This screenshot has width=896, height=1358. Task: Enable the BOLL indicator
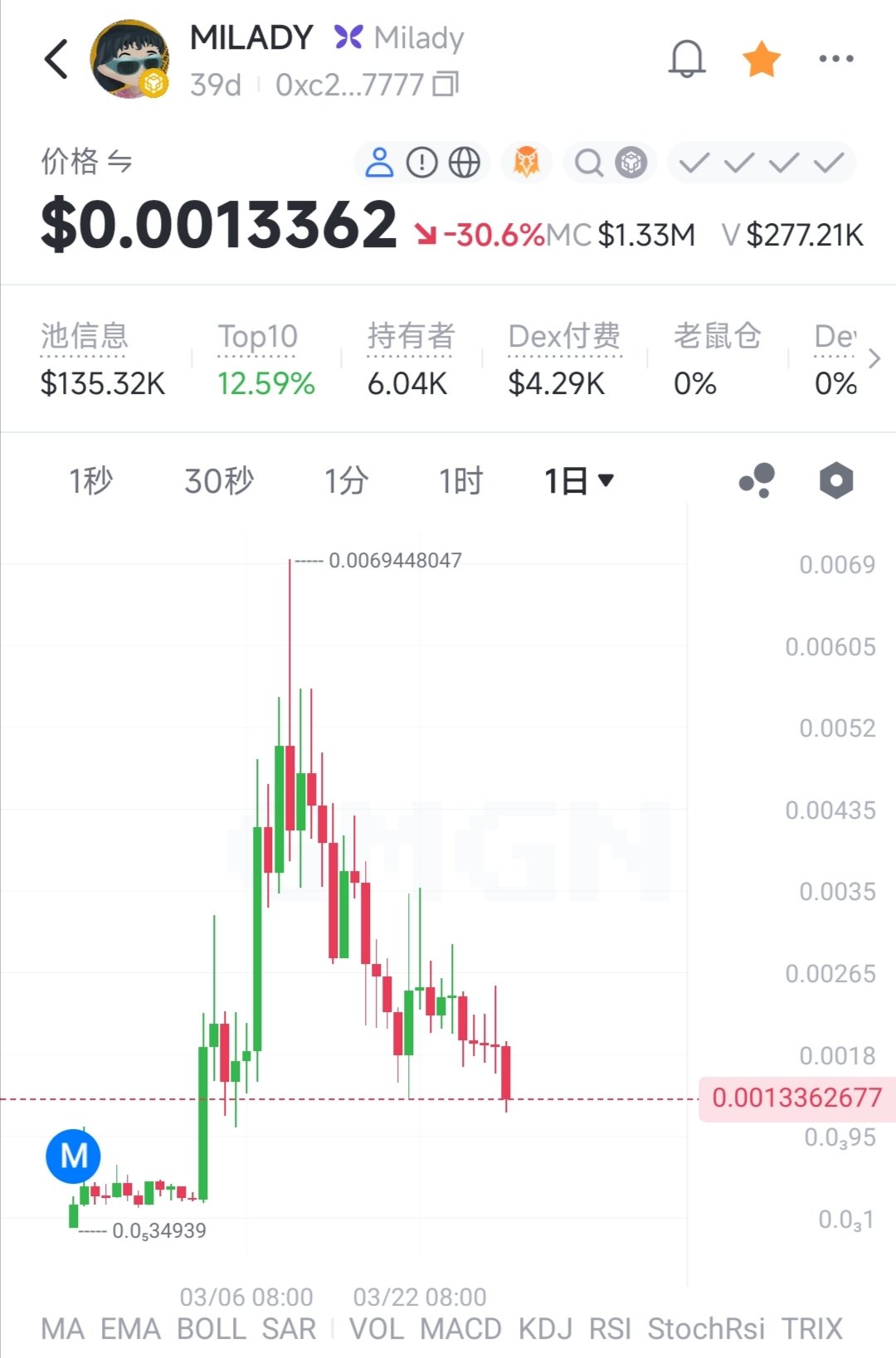pyautogui.click(x=212, y=1329)
